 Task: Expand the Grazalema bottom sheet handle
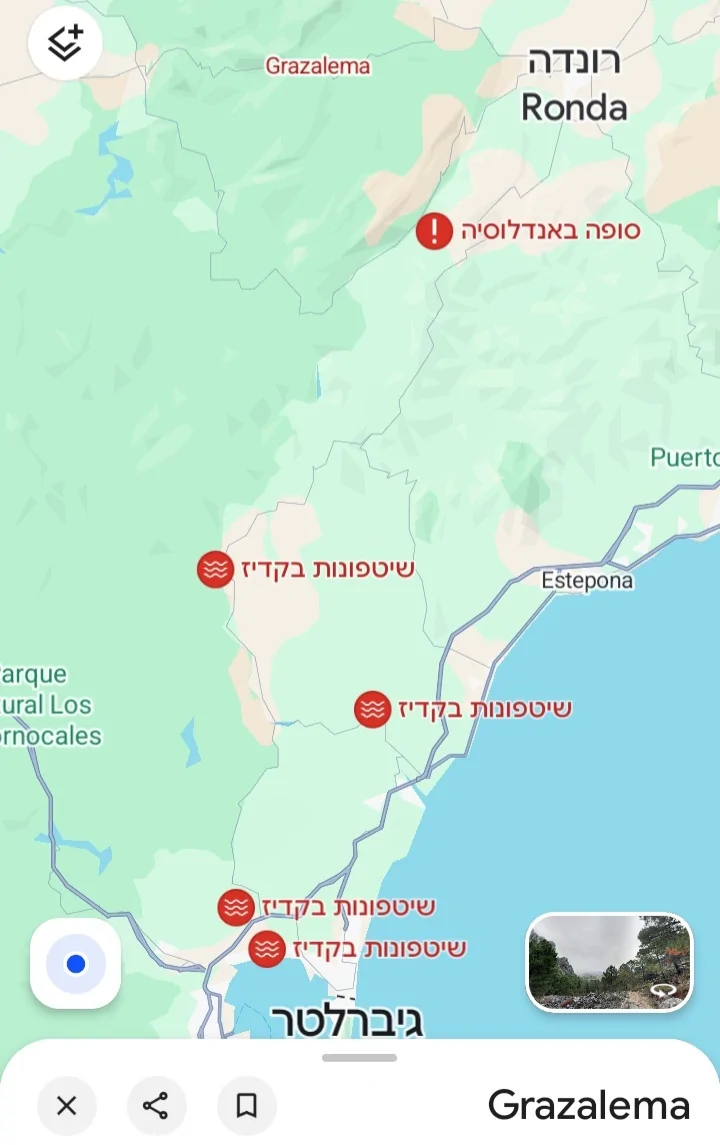tap(359, 1058)
